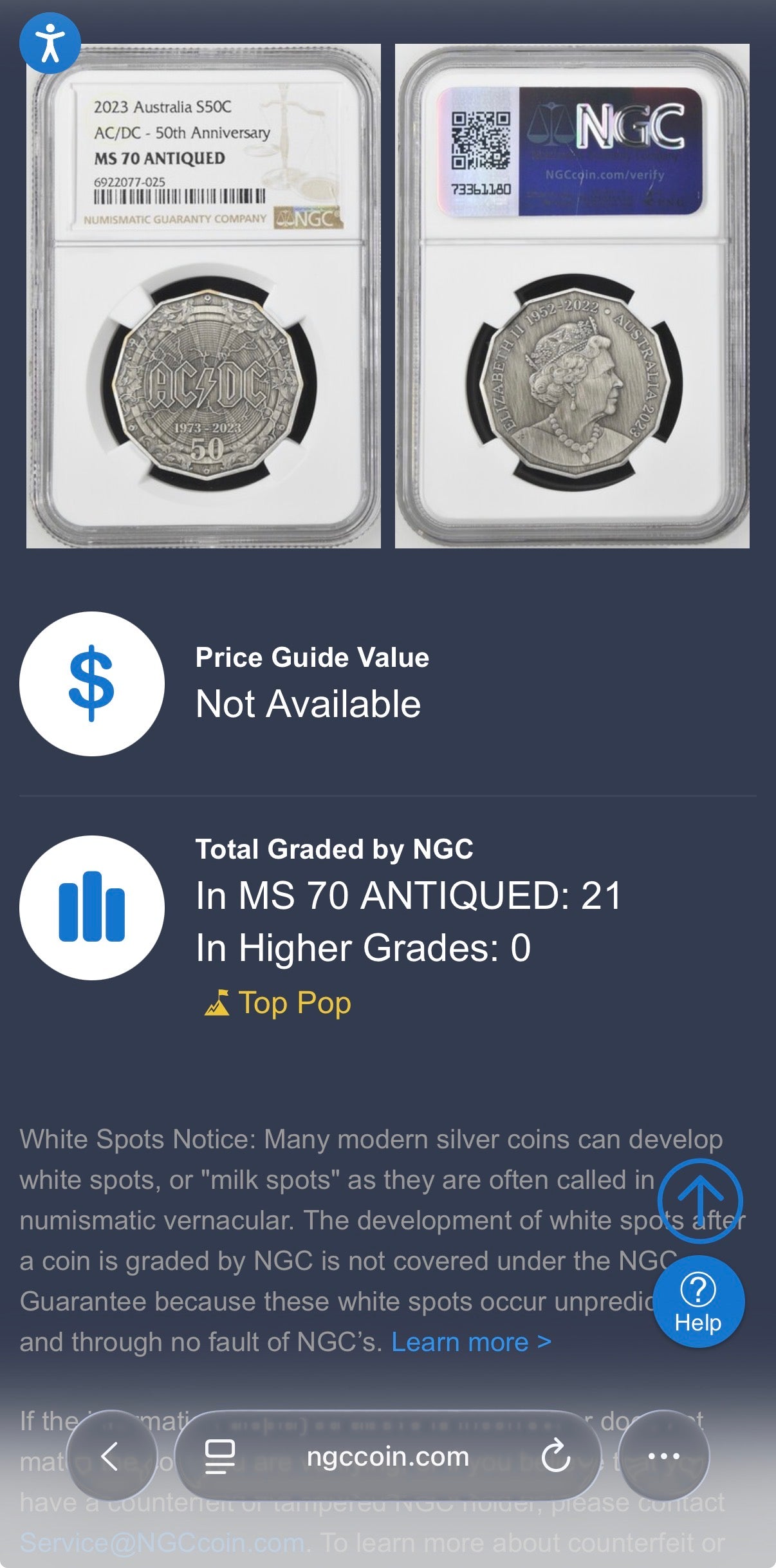Open the browser's three-dot more menu
776x1568 pixels.
point(663,1456)
